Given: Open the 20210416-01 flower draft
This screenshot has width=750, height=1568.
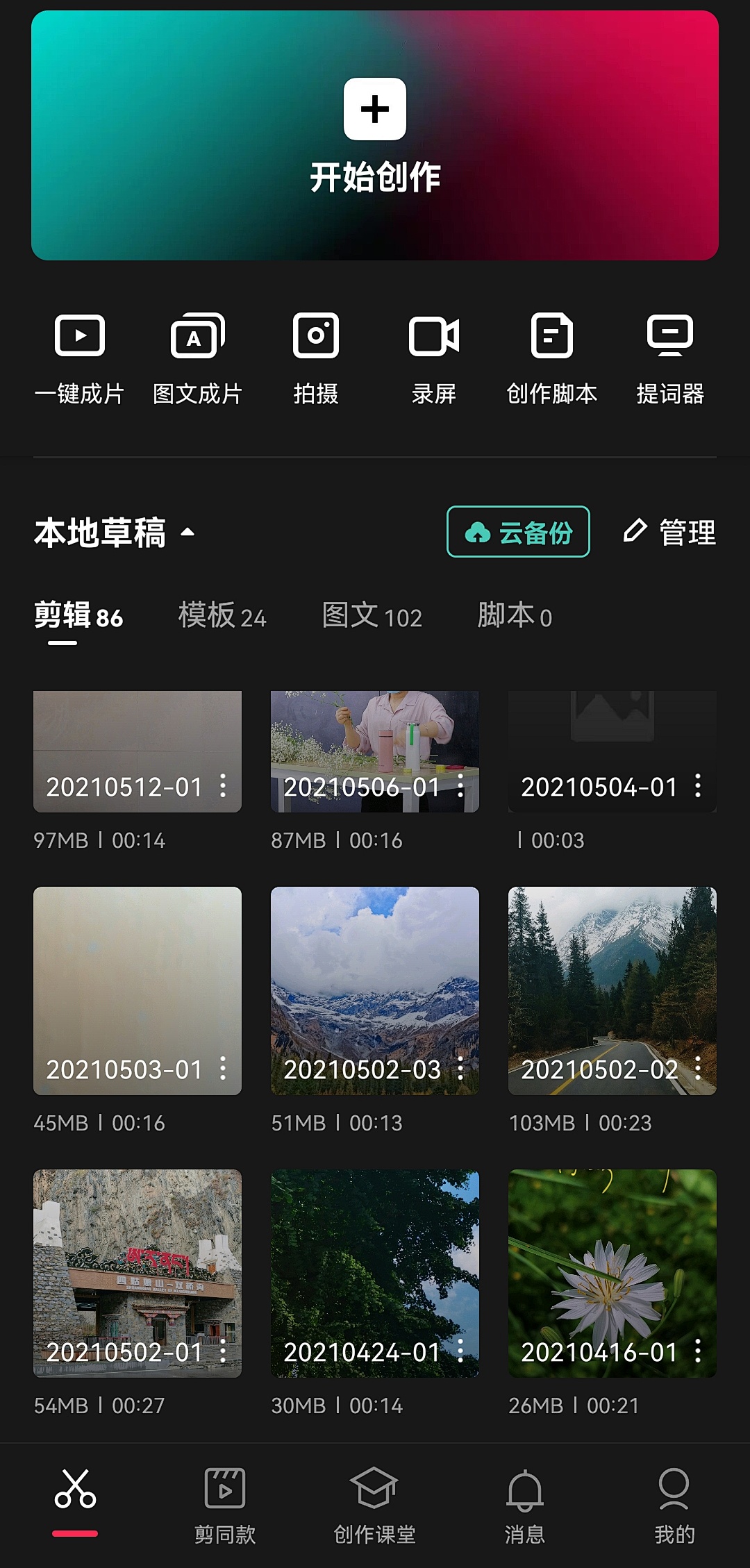Looking at the screenshot, I should [x=611, y=1278].
